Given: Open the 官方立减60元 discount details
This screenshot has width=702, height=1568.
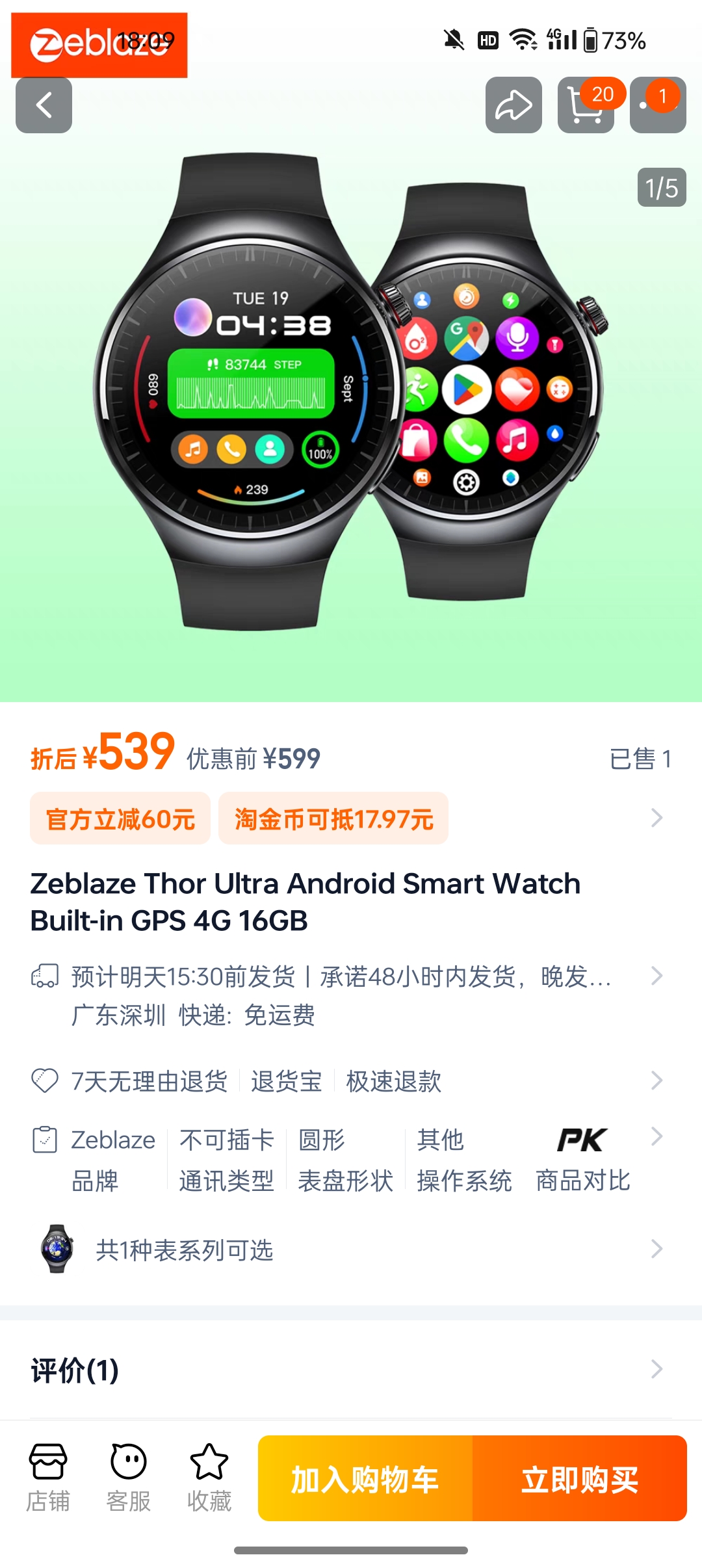Looking at the screenshot, I should (x=120, y=818).
